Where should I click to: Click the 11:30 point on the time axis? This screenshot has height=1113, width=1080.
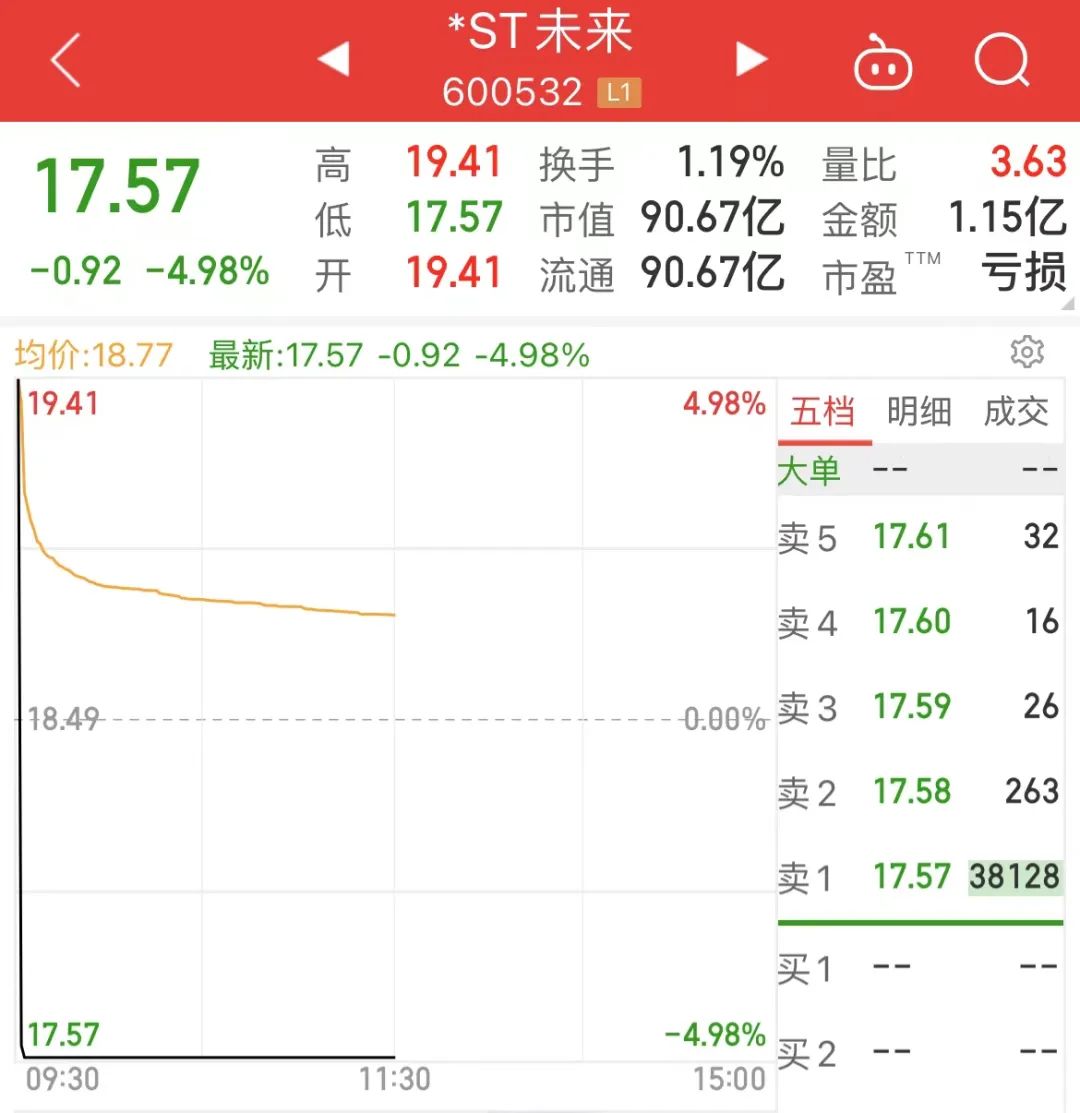pos(395,1079)
